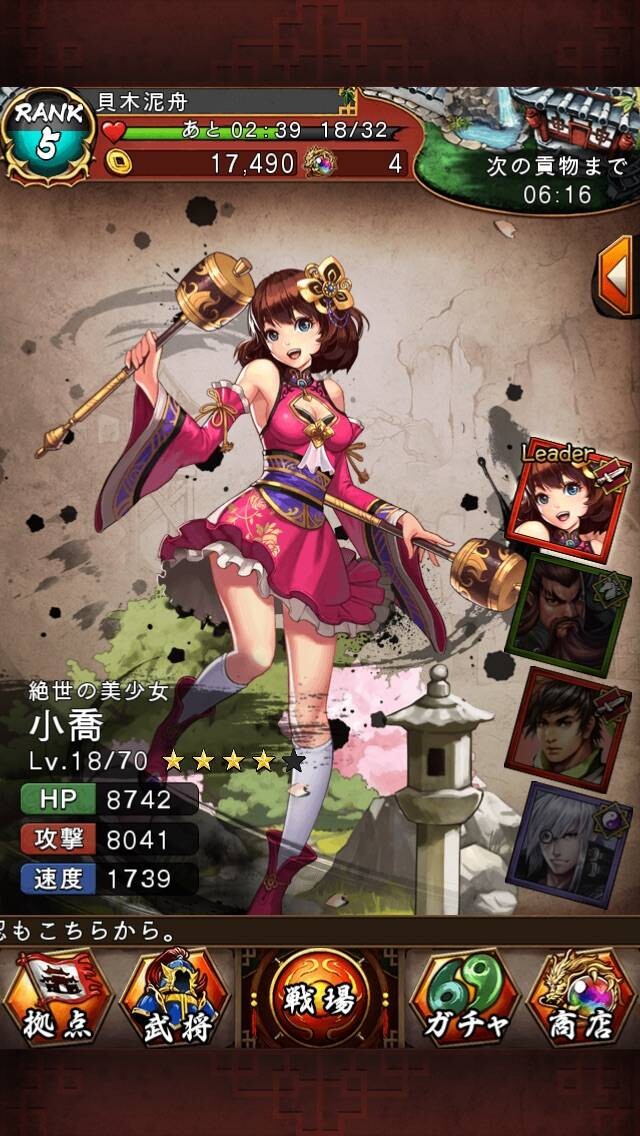Open the 拠点 base menu
The width and height of the screenshot is (640, 1136).
click(58, 998)
